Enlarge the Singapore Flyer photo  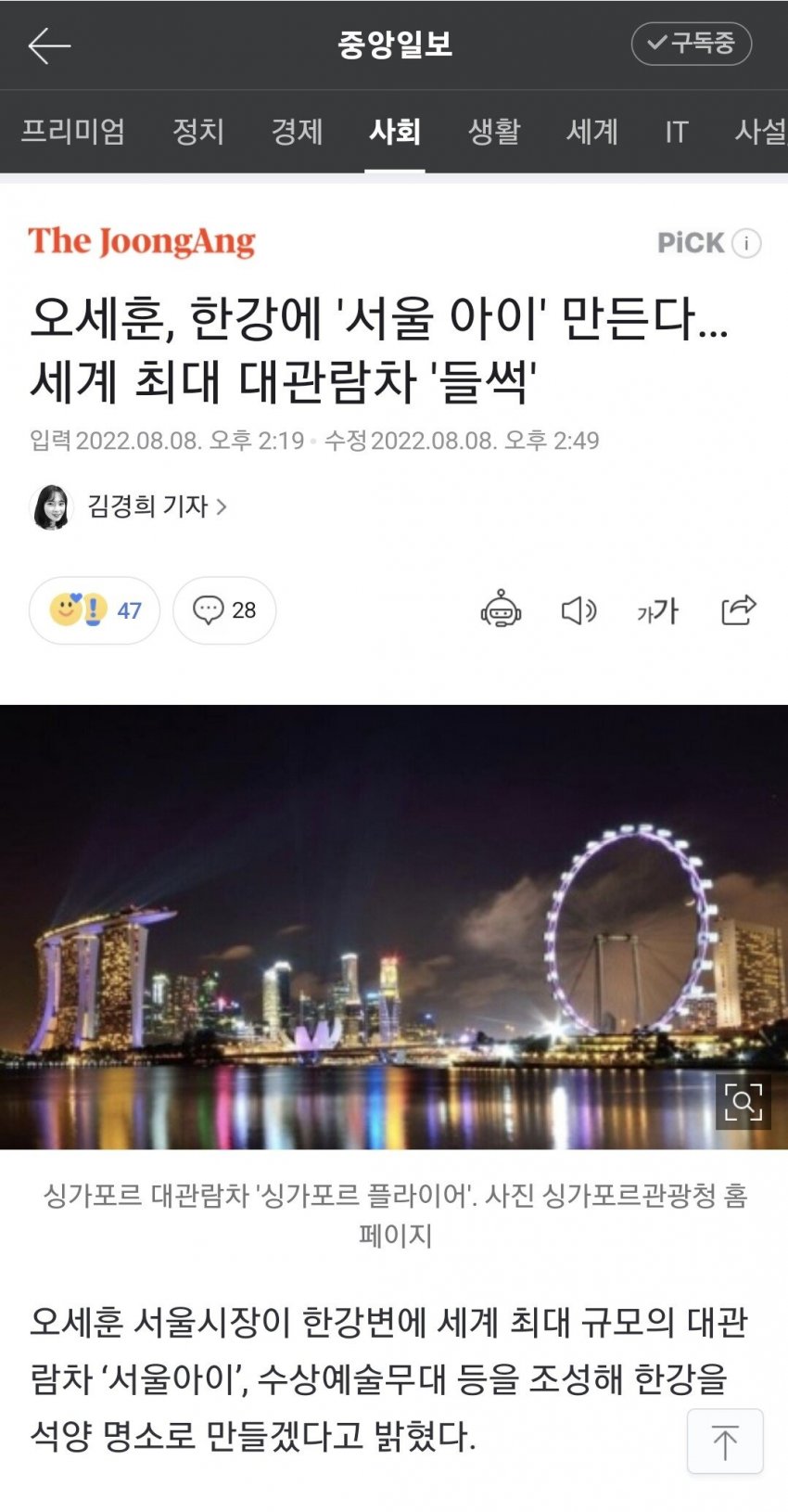[743, 1102]
